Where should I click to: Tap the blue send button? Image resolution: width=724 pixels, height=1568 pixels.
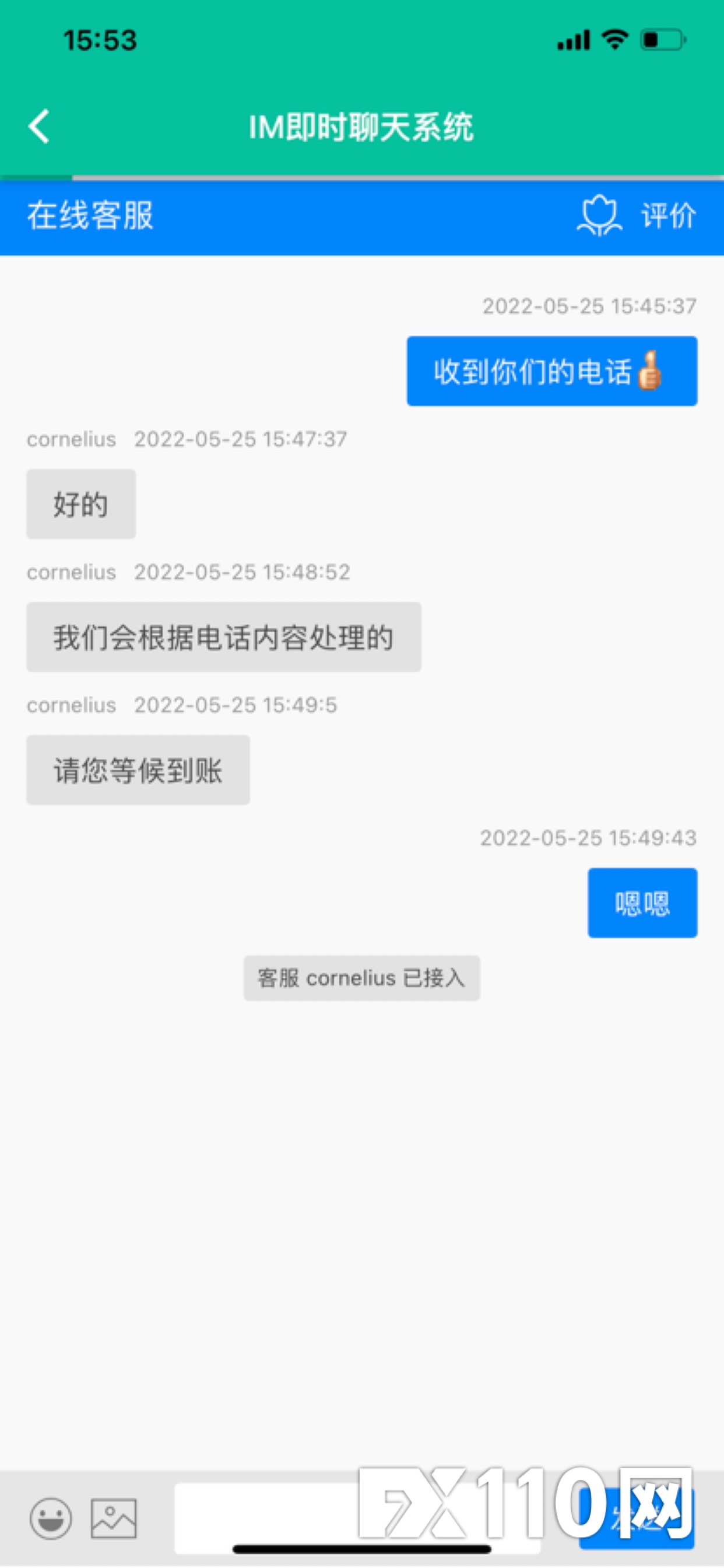point(637,1518)
